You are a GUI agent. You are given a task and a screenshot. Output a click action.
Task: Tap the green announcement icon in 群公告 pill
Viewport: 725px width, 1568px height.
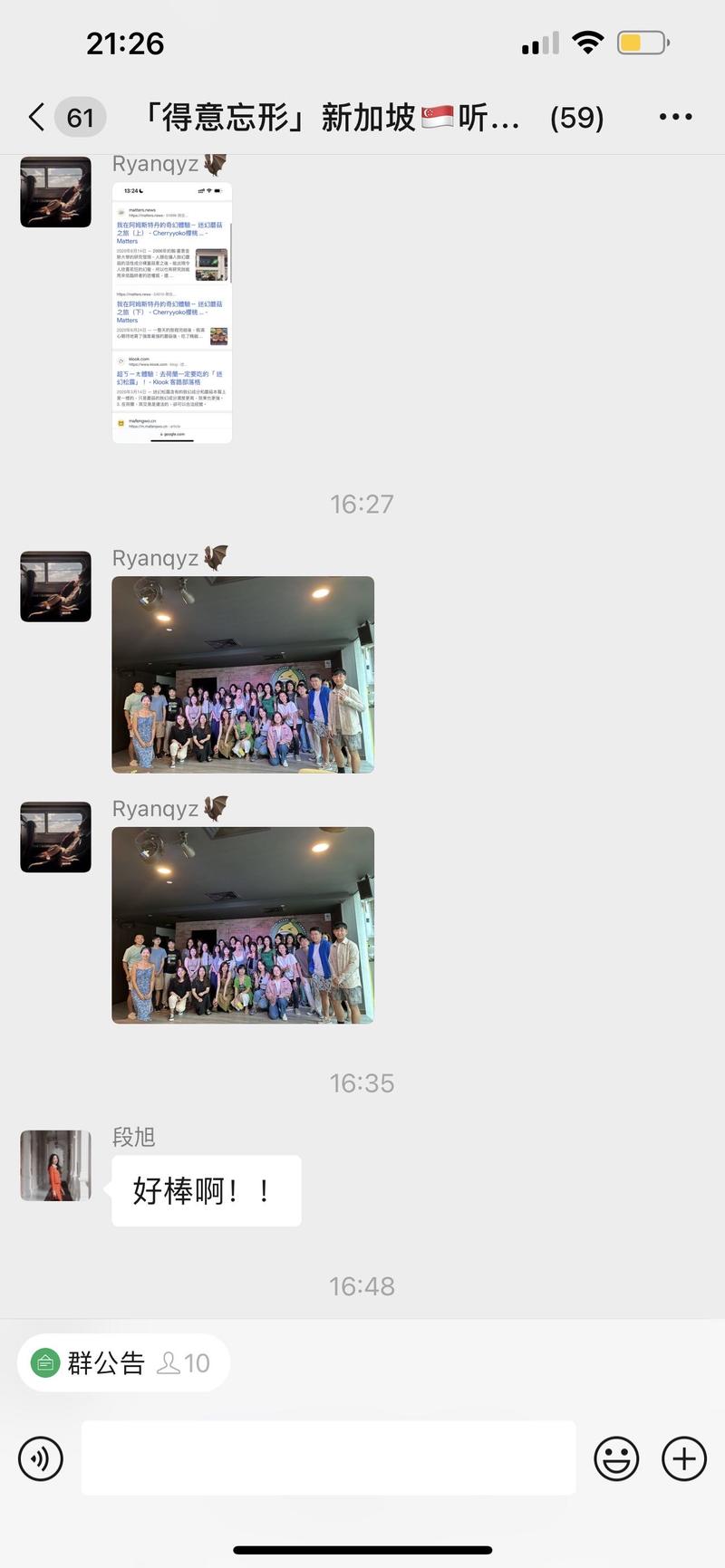click(x=44, y=1362)
